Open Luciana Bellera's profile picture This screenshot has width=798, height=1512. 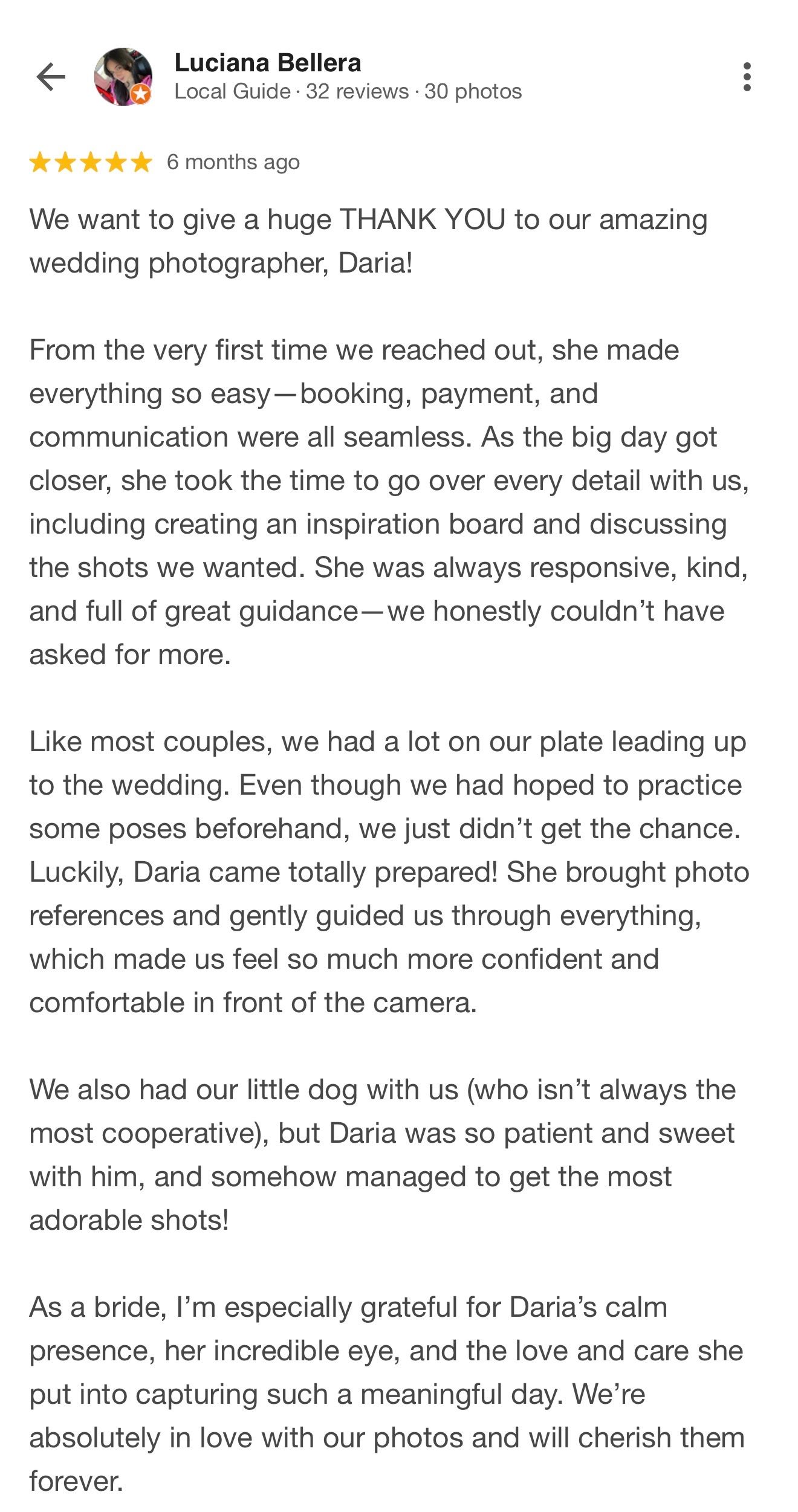(x=123, y=77)
